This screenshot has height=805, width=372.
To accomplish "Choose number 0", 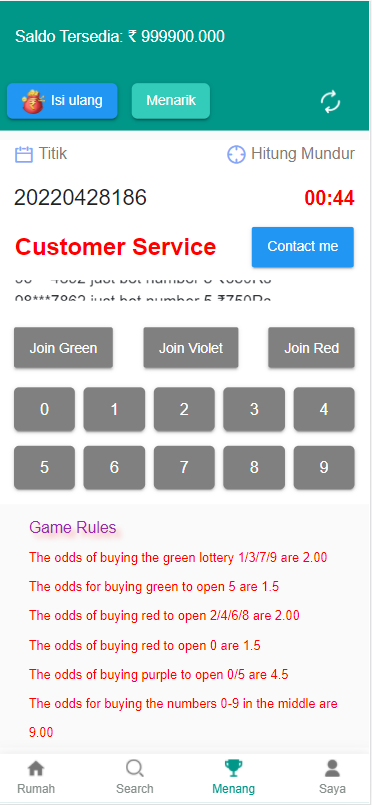I will [45, 409].
